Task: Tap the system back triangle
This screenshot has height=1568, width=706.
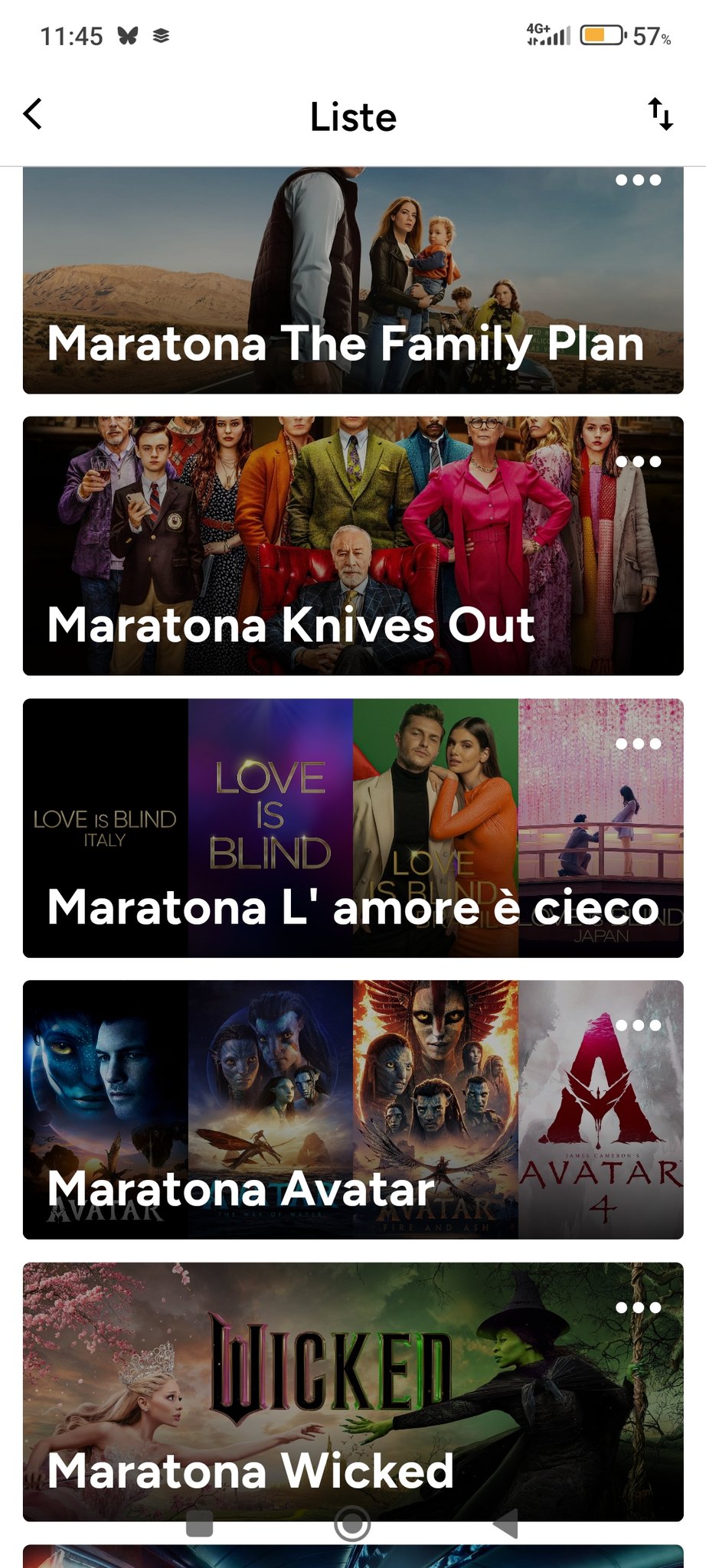Action: (505, 1524)
